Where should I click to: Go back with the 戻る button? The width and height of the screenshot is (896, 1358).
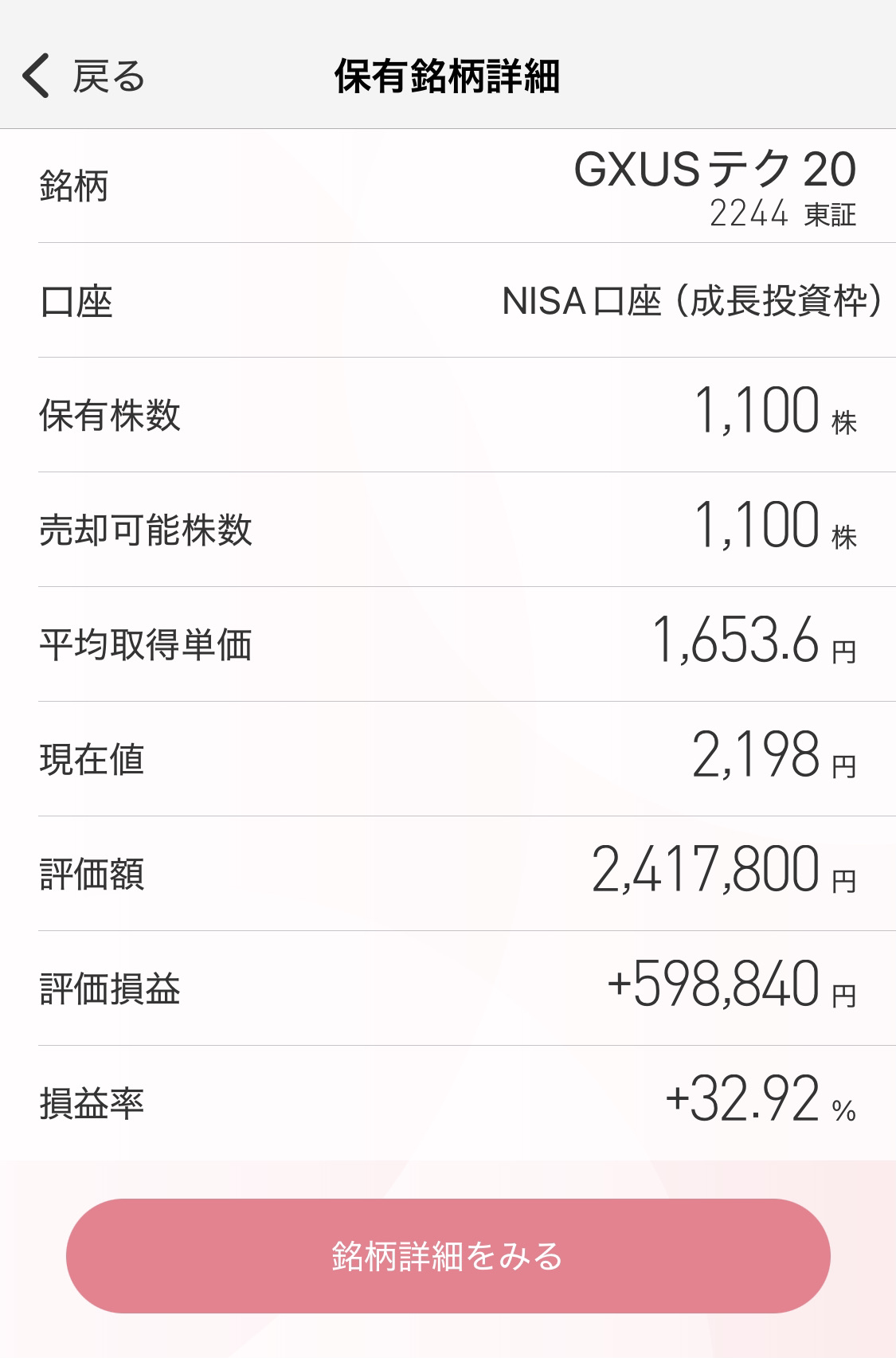(x=84, y=76)
